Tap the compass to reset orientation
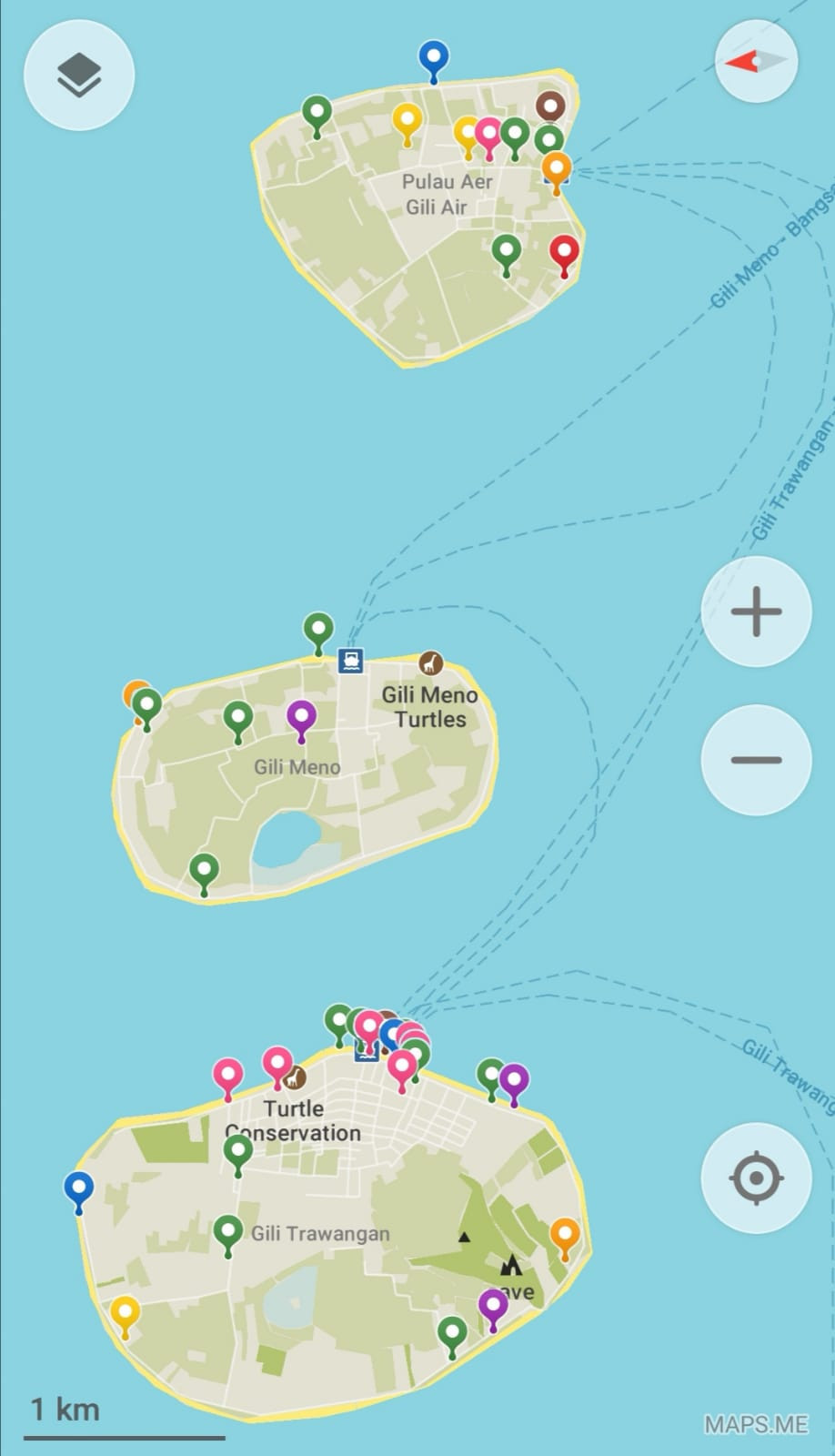 757,62
